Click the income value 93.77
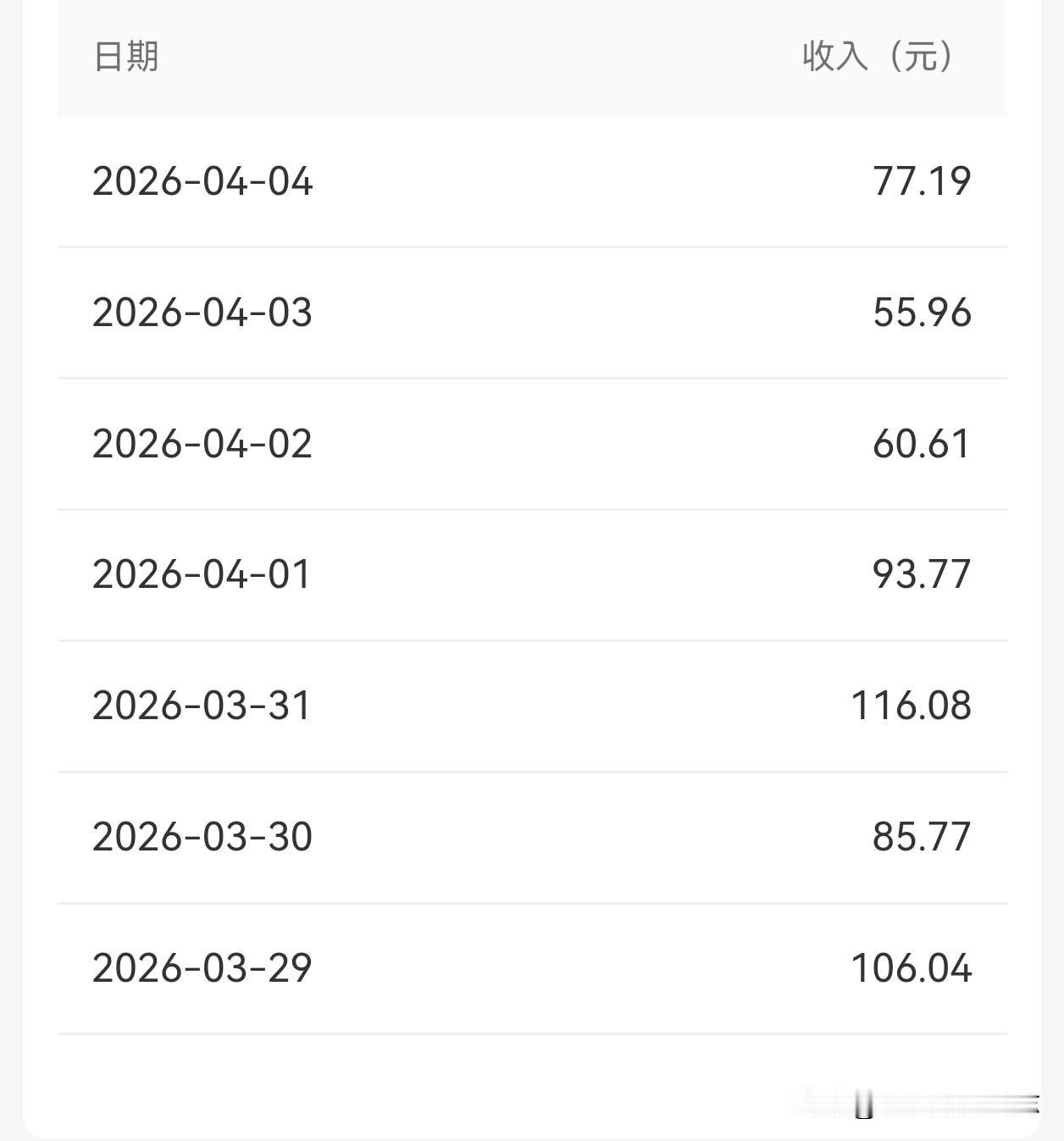The width and height of the screenshot is (1064, 1141). click(x=922, y=573)
